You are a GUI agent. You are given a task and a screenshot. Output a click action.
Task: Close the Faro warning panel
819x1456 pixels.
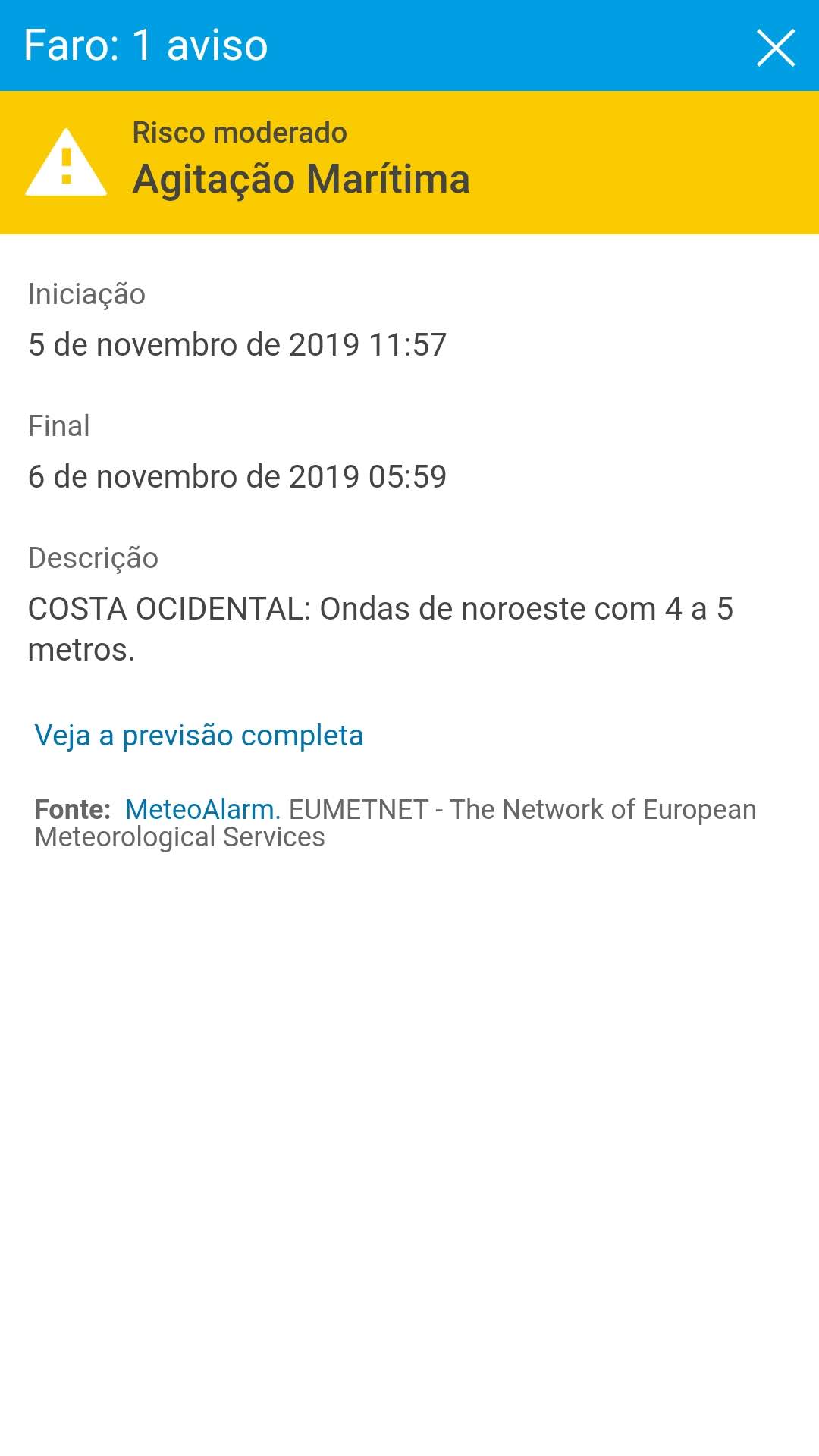coord(775,48)
